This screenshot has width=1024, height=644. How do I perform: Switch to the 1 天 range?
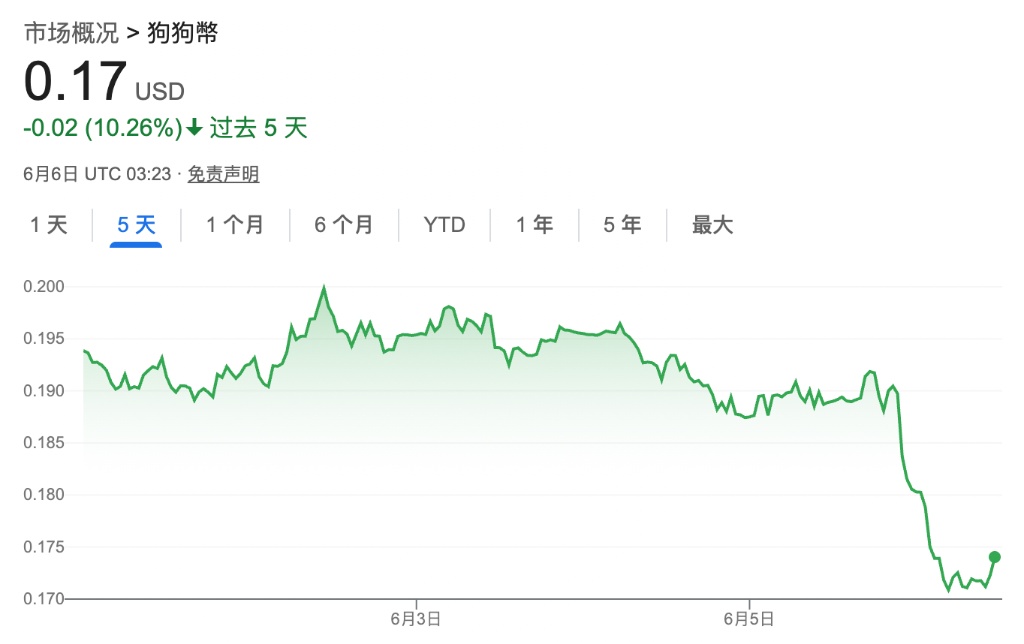coord(49,225)
